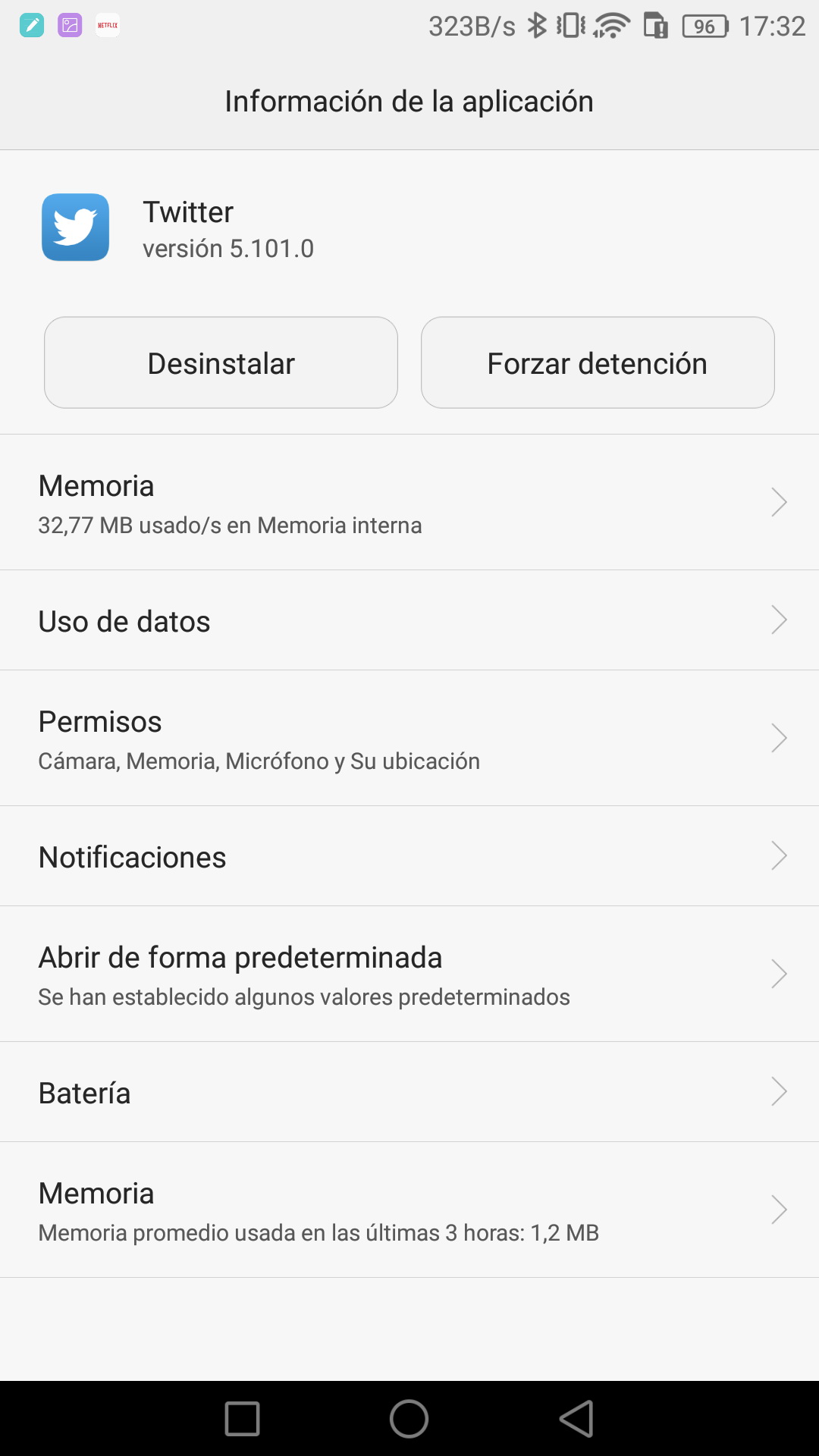This screenshot has width=819, height=1456.
Task: Tap the home button in navigation bar
Action: [x=409, y=1418]
